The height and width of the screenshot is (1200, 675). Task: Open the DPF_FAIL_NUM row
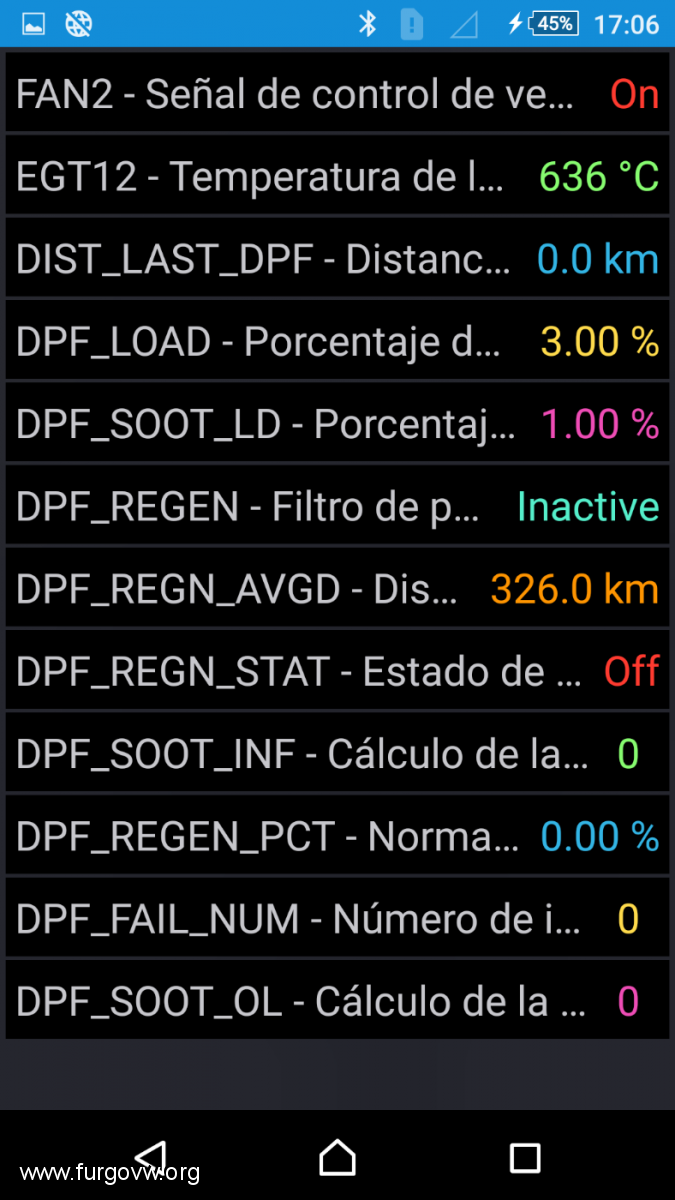[x=337, y=918]
